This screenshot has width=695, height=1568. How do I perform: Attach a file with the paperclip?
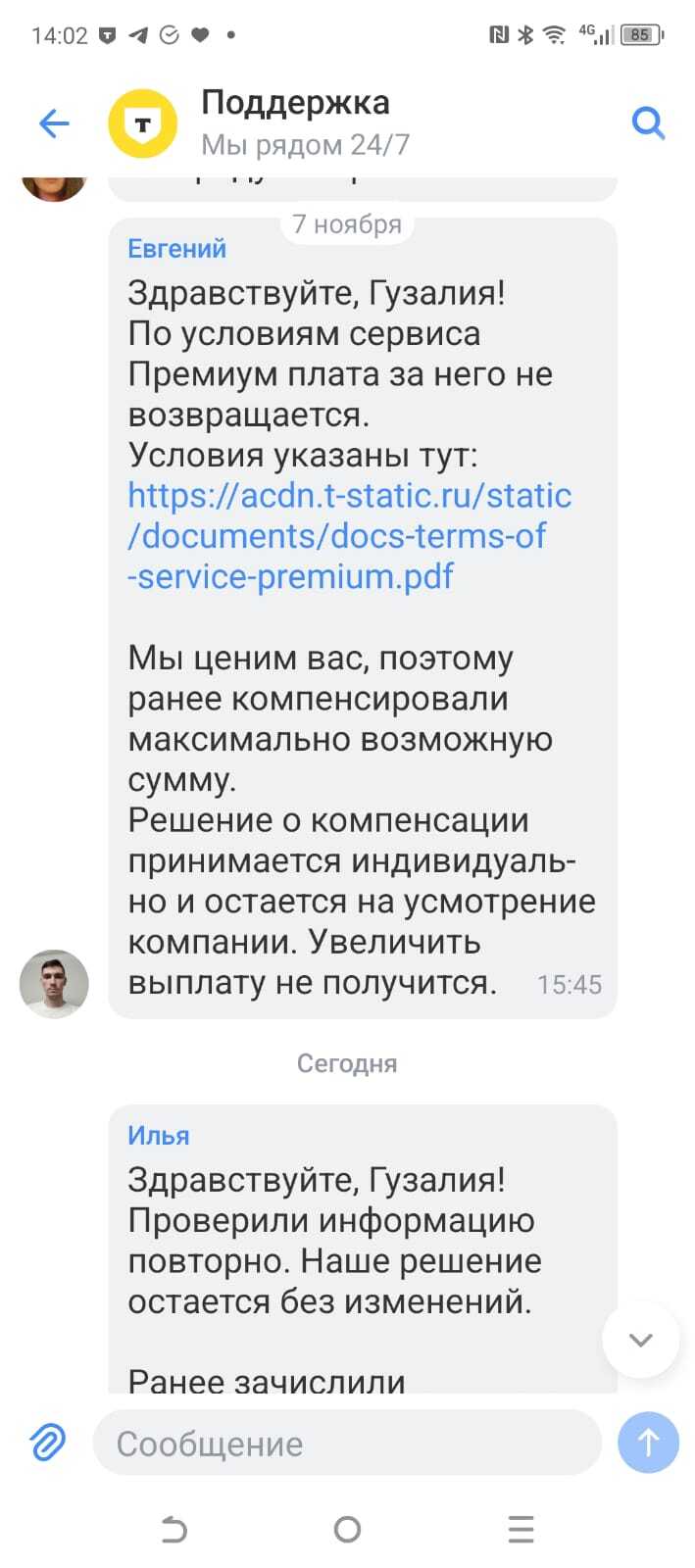[x=47, y=1443]
